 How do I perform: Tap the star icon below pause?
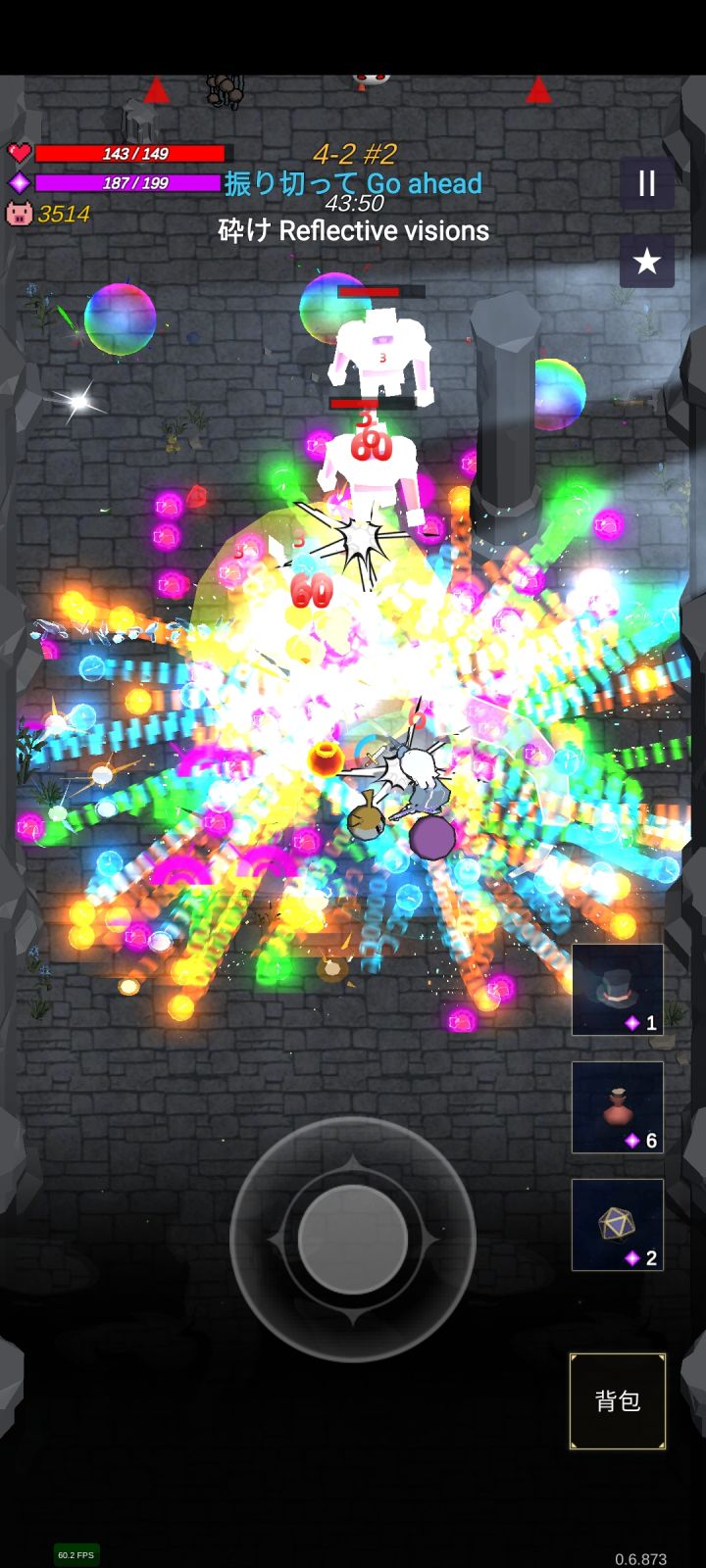coord(647,261)
